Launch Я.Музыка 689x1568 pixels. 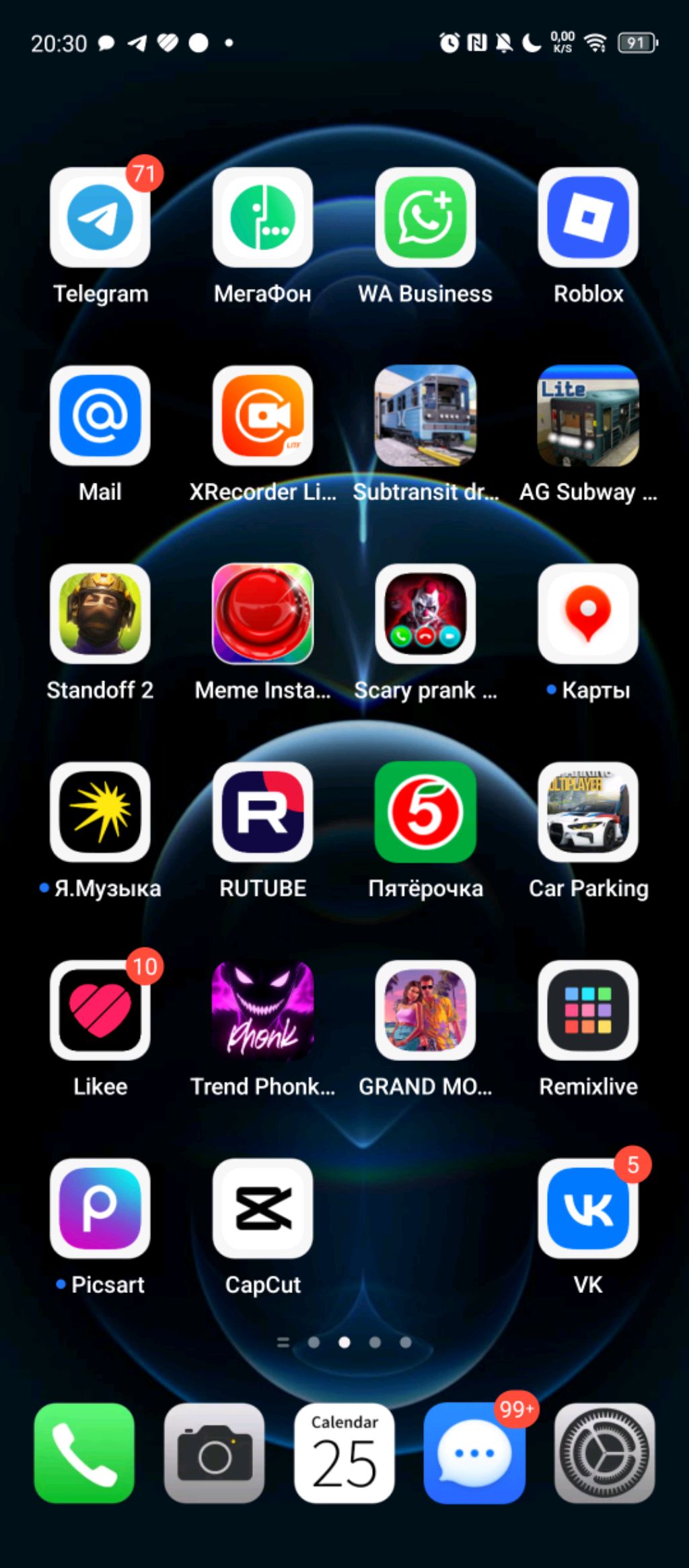click(x=100, y=812)
